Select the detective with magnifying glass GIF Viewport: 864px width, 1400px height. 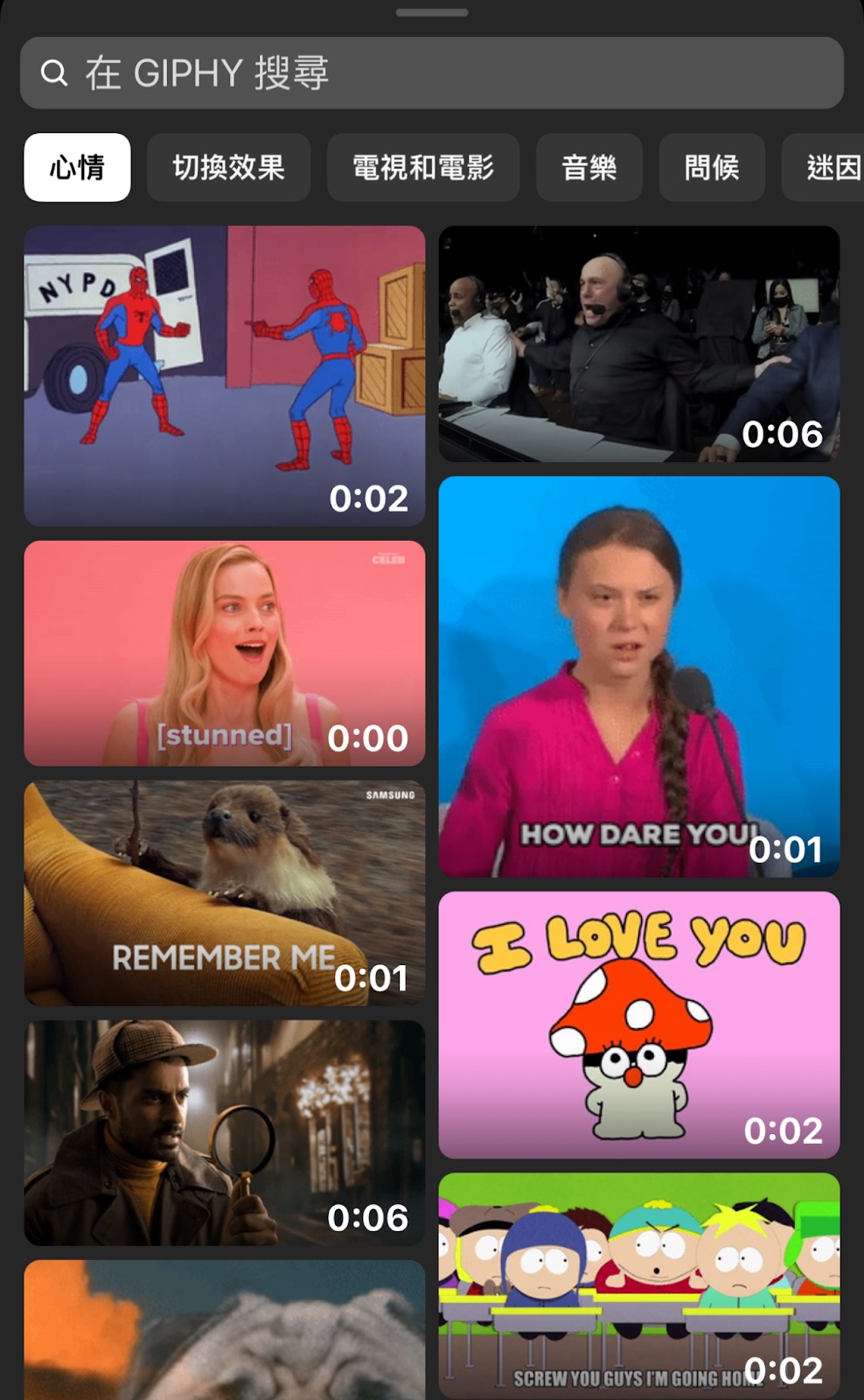click(224, 1132)
